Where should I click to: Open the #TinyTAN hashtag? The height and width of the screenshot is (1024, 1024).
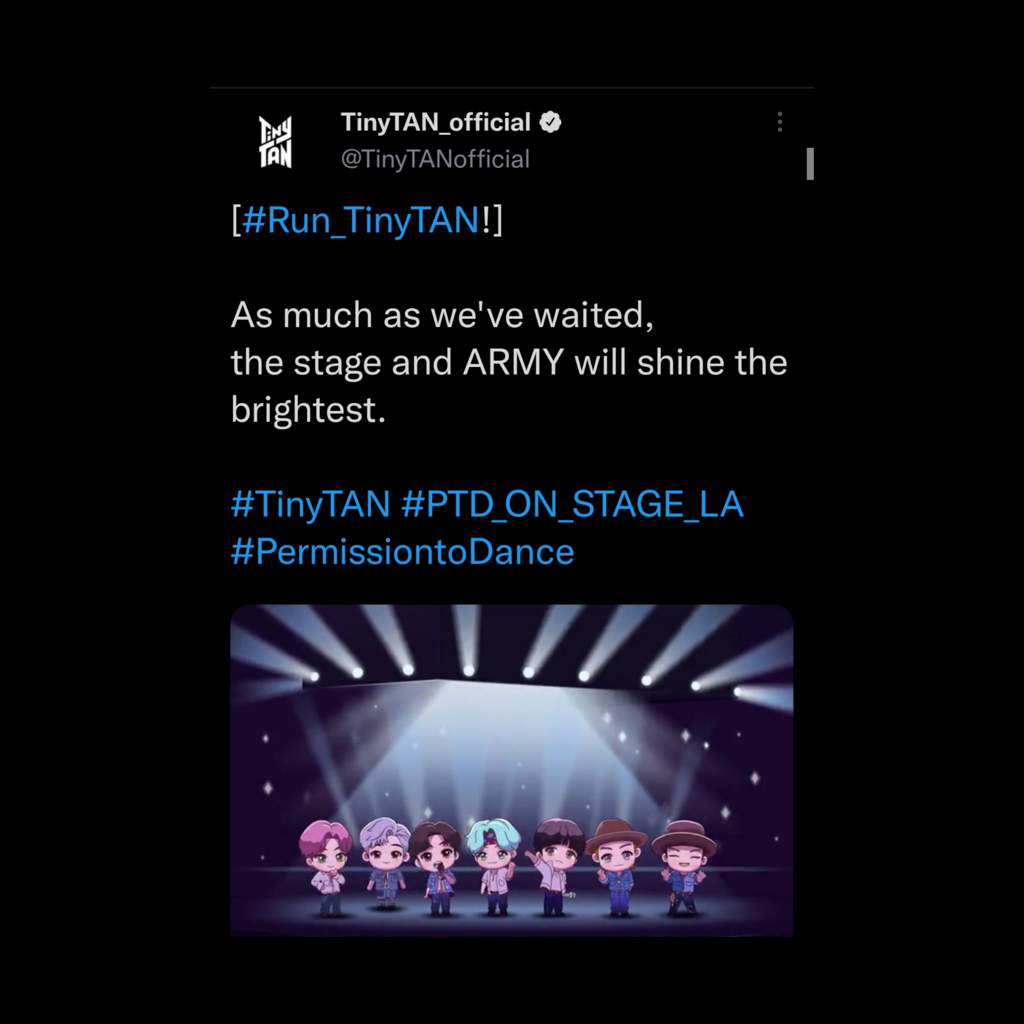pyautogui.click(x=310, y=505)
